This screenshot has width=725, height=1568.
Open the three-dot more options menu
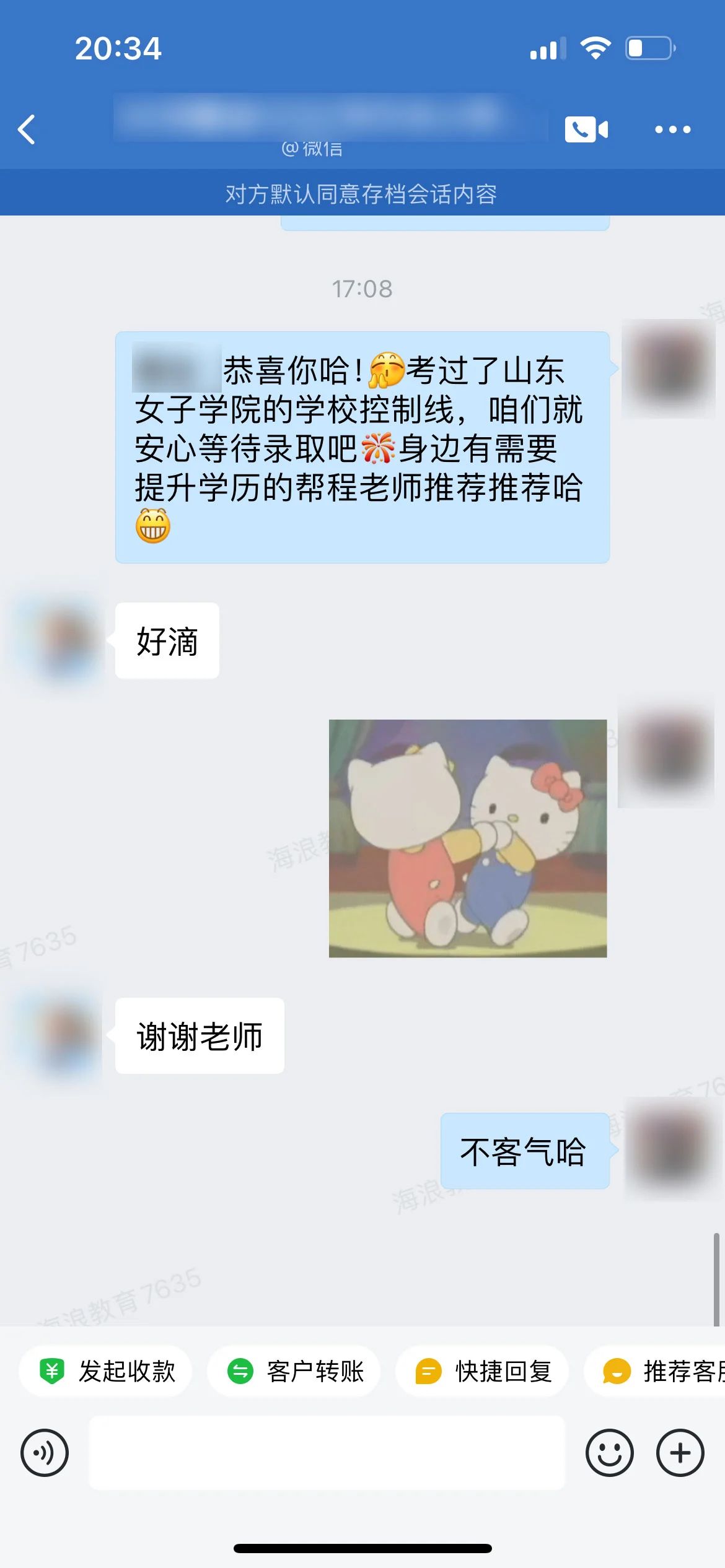(x=672, y=129)
